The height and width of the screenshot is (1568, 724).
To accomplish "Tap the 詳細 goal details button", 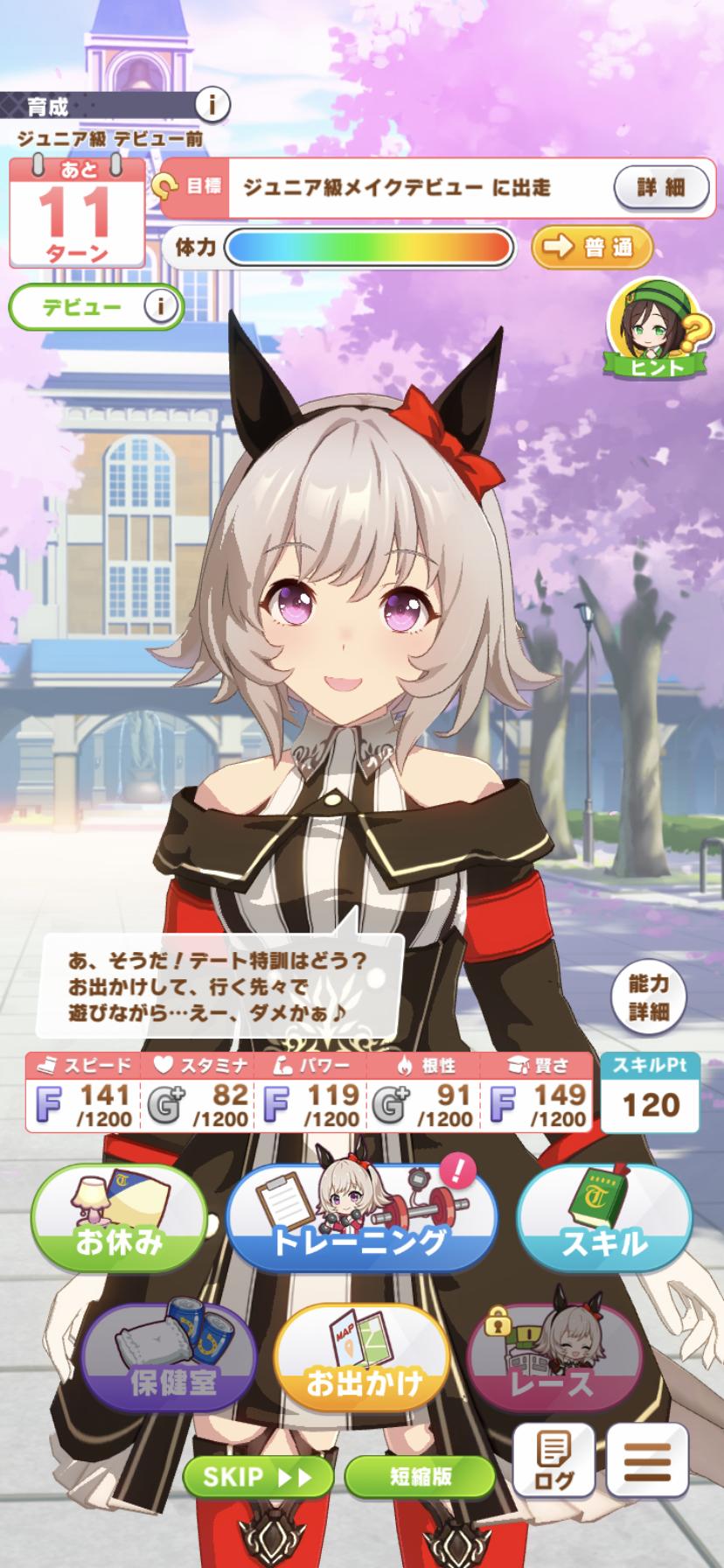I will pyautogui.click(x=661, y=186).
